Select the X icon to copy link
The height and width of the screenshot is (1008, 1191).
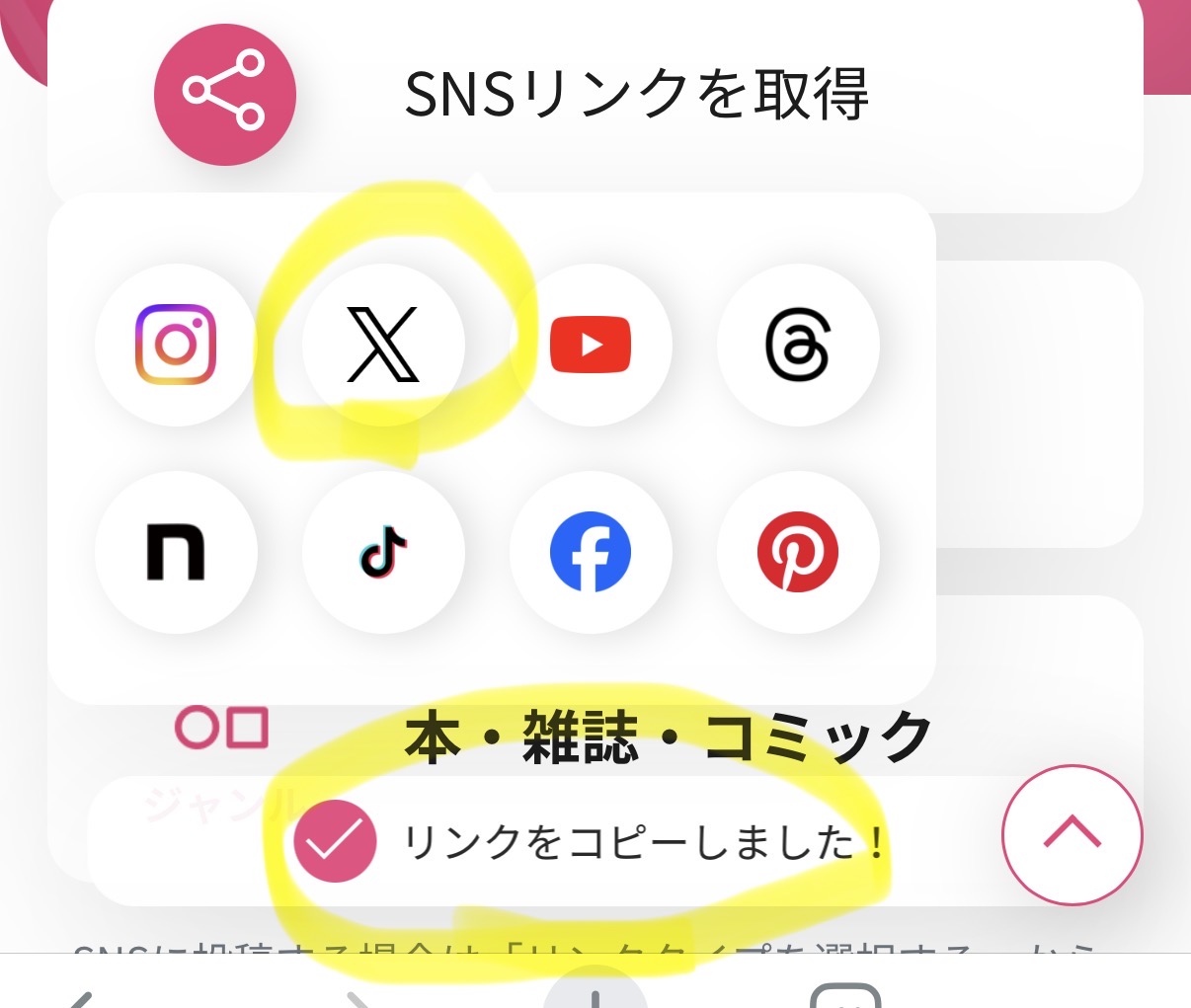coord(383,345)
